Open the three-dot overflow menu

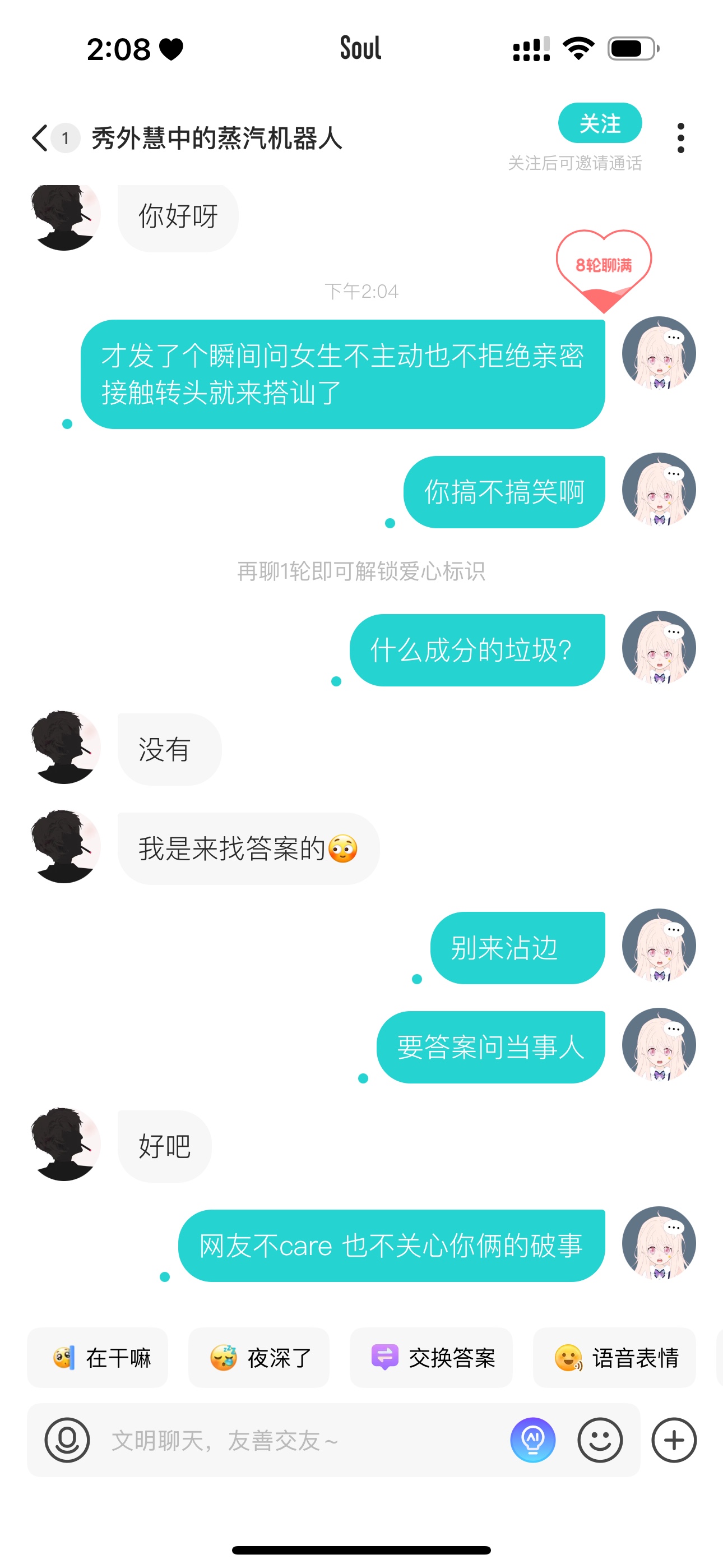tap(680, 137)
